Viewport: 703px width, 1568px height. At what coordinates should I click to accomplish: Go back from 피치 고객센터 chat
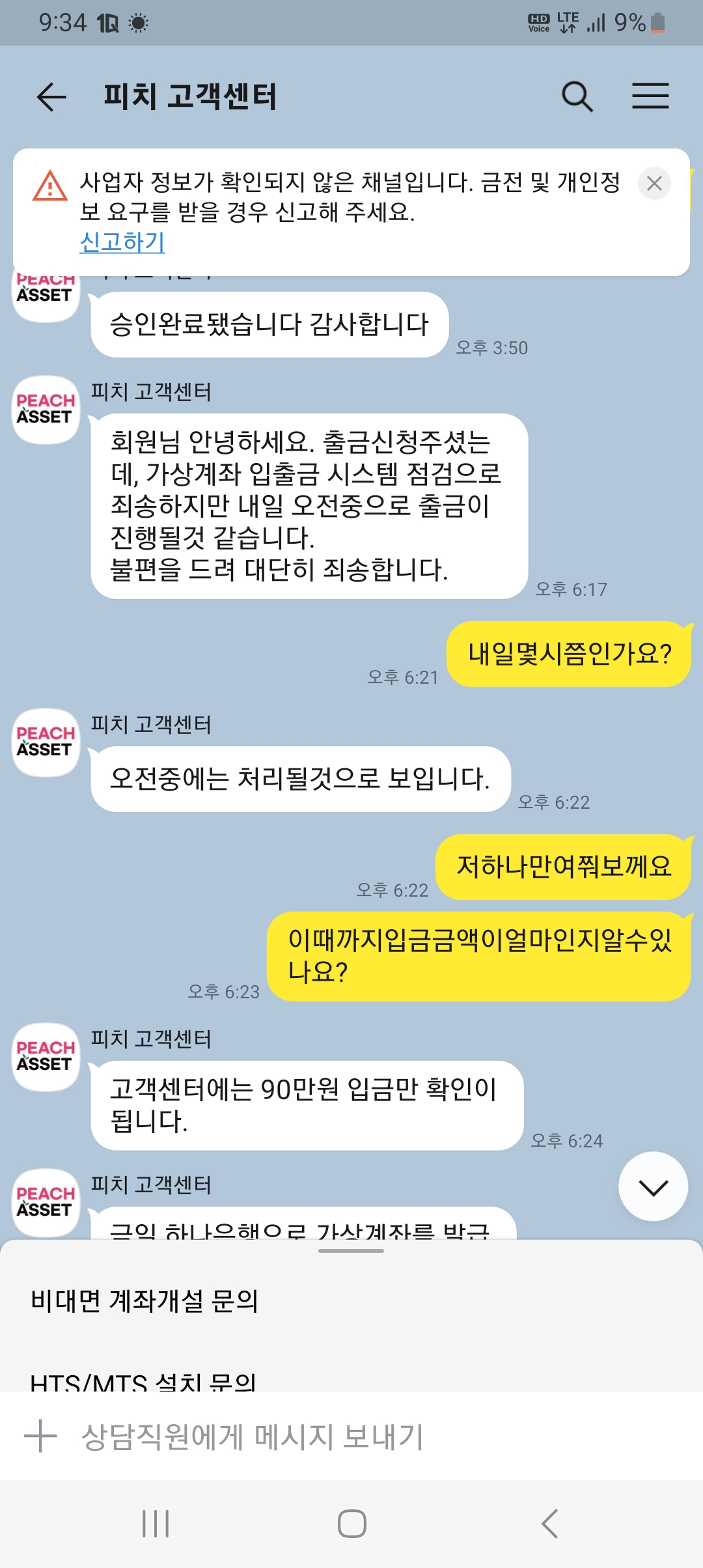click(x=51, y=97)
